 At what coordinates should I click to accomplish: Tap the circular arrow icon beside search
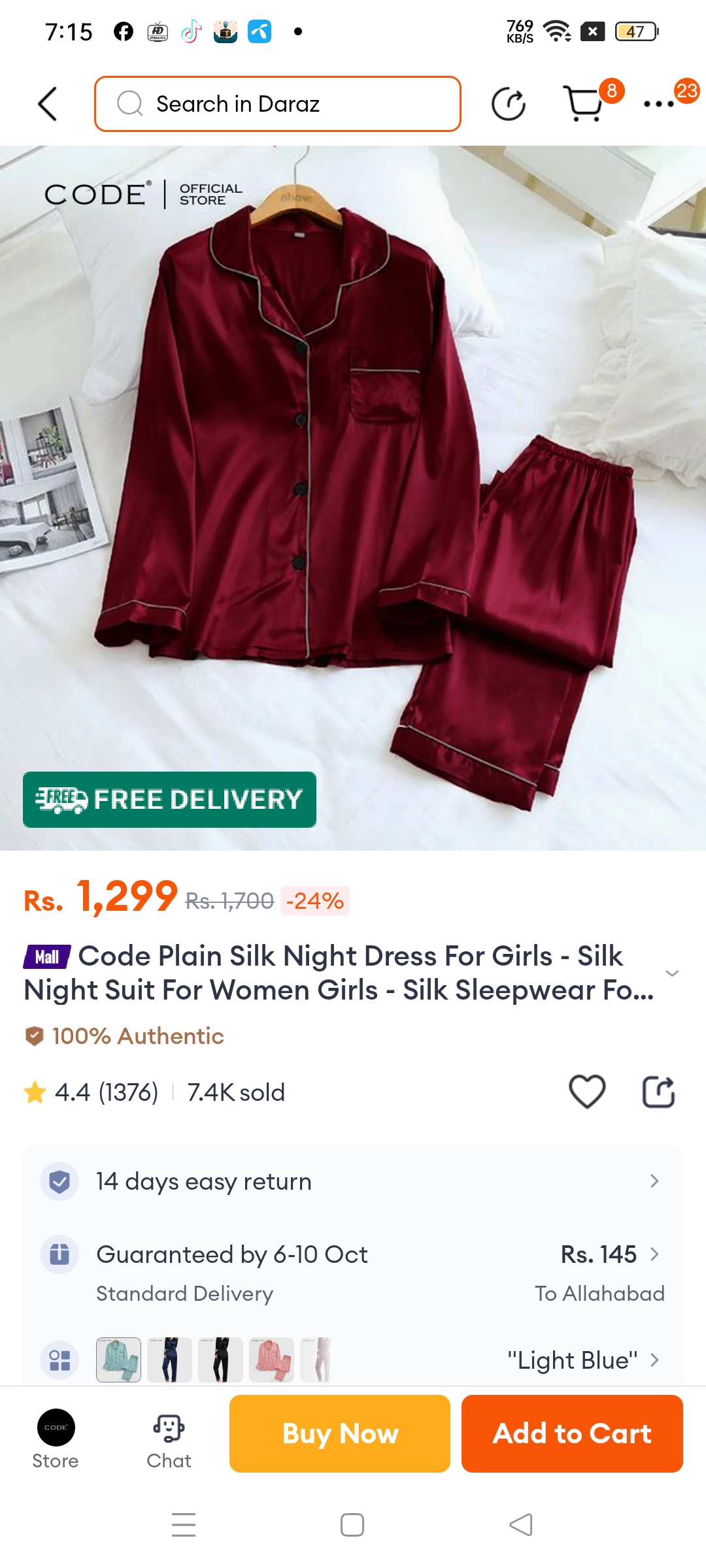[x=508, y=104]
